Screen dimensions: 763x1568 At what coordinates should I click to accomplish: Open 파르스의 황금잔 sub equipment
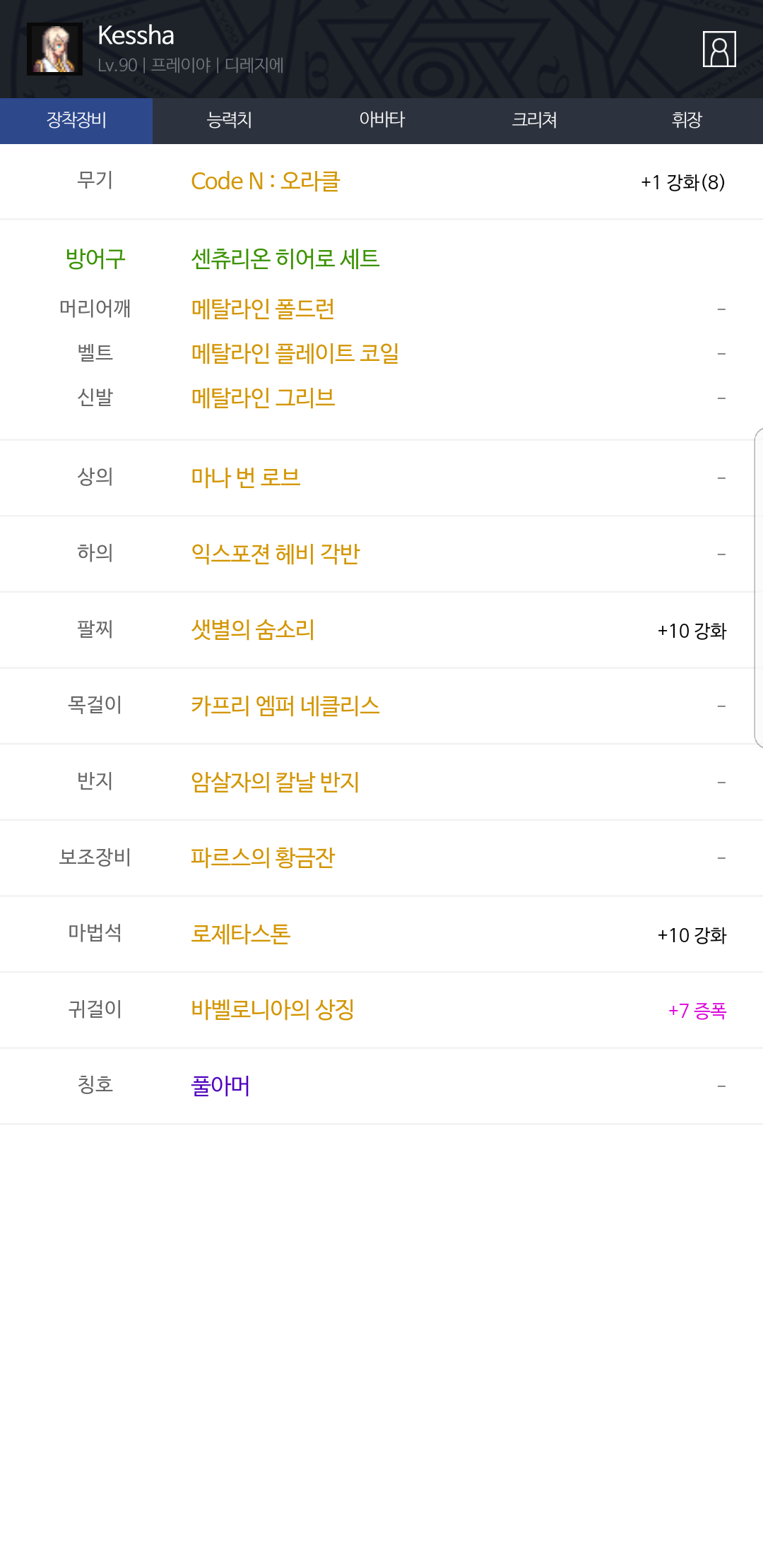[x=263, y=858]
